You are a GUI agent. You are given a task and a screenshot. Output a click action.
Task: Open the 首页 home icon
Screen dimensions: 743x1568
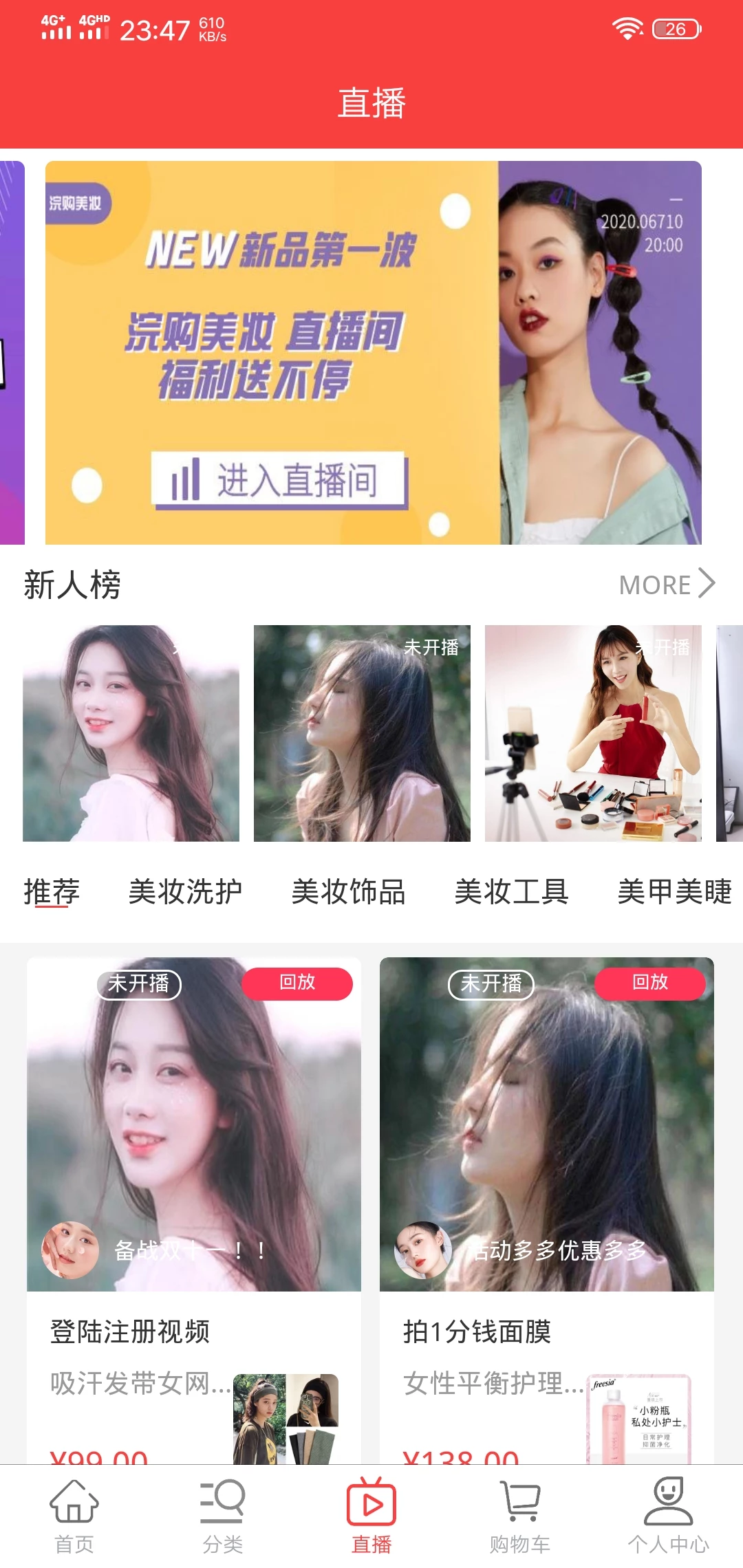pos(74,1506)
